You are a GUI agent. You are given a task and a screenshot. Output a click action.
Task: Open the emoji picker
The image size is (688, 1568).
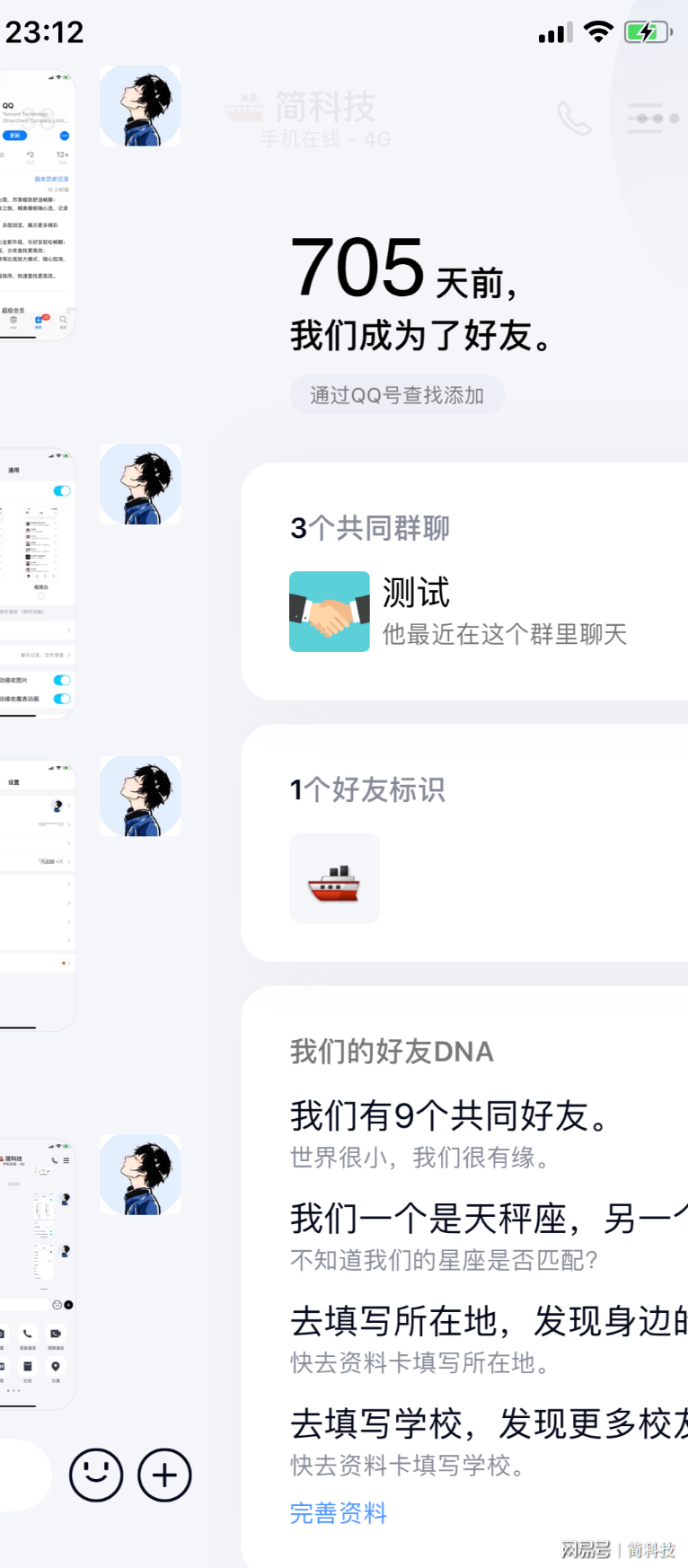(96, 1475)
